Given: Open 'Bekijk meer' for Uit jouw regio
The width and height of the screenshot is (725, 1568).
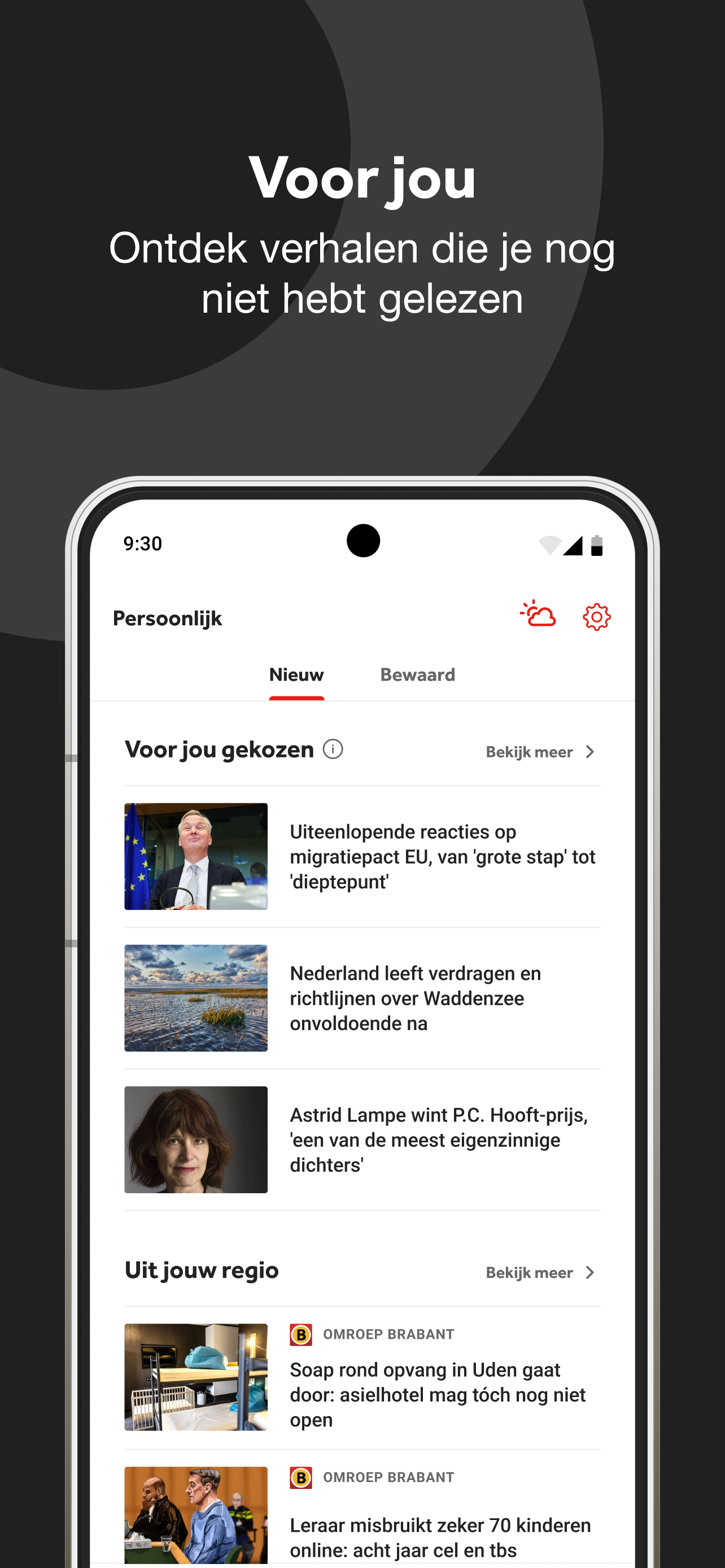Looking at the screenshot, I should pyautogui.click(x=528, y=1272).
